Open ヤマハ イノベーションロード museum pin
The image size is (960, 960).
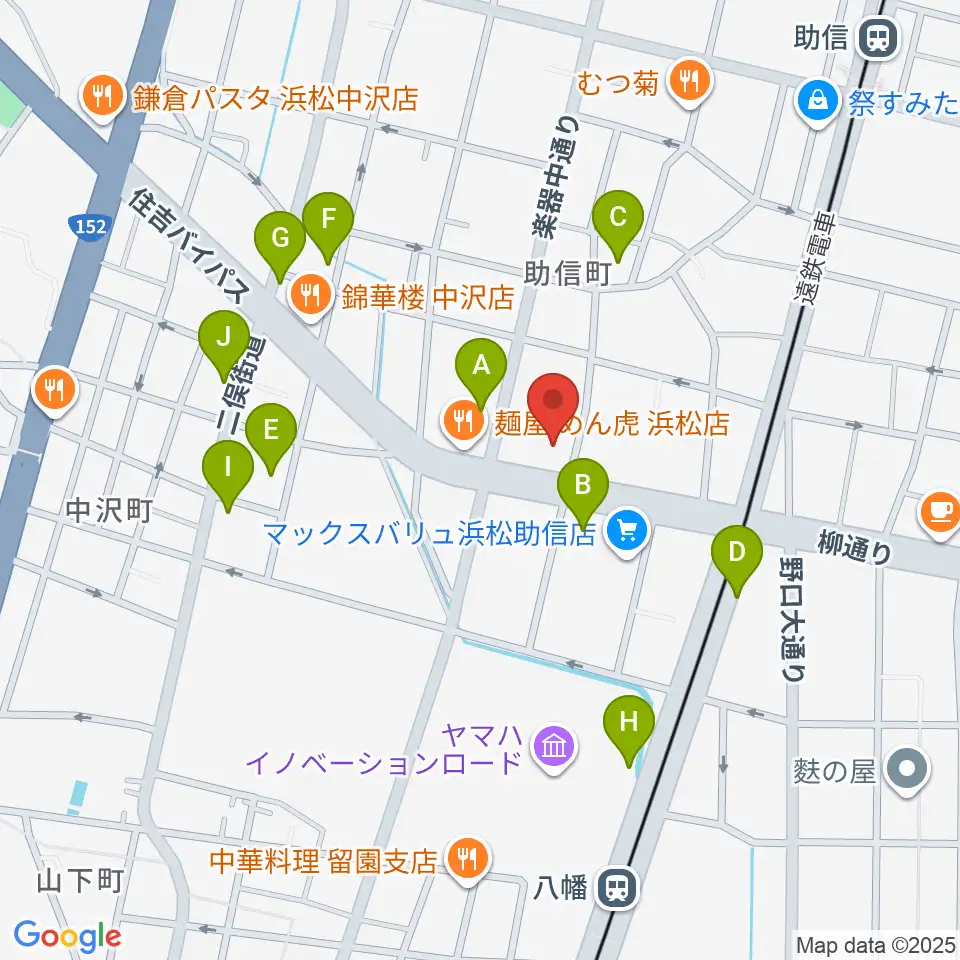pyautogui.click(x=554, y=748)
